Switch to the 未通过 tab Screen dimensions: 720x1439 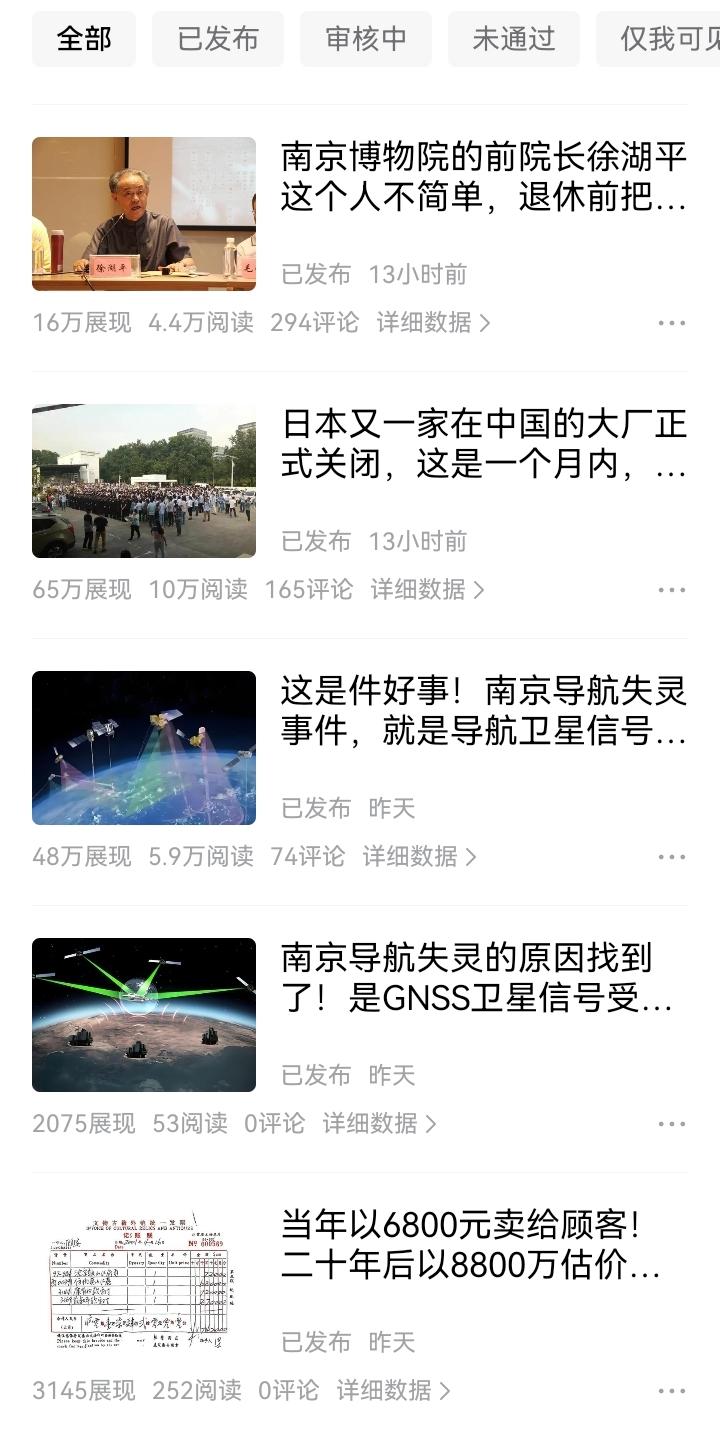[x=514, y=39]
